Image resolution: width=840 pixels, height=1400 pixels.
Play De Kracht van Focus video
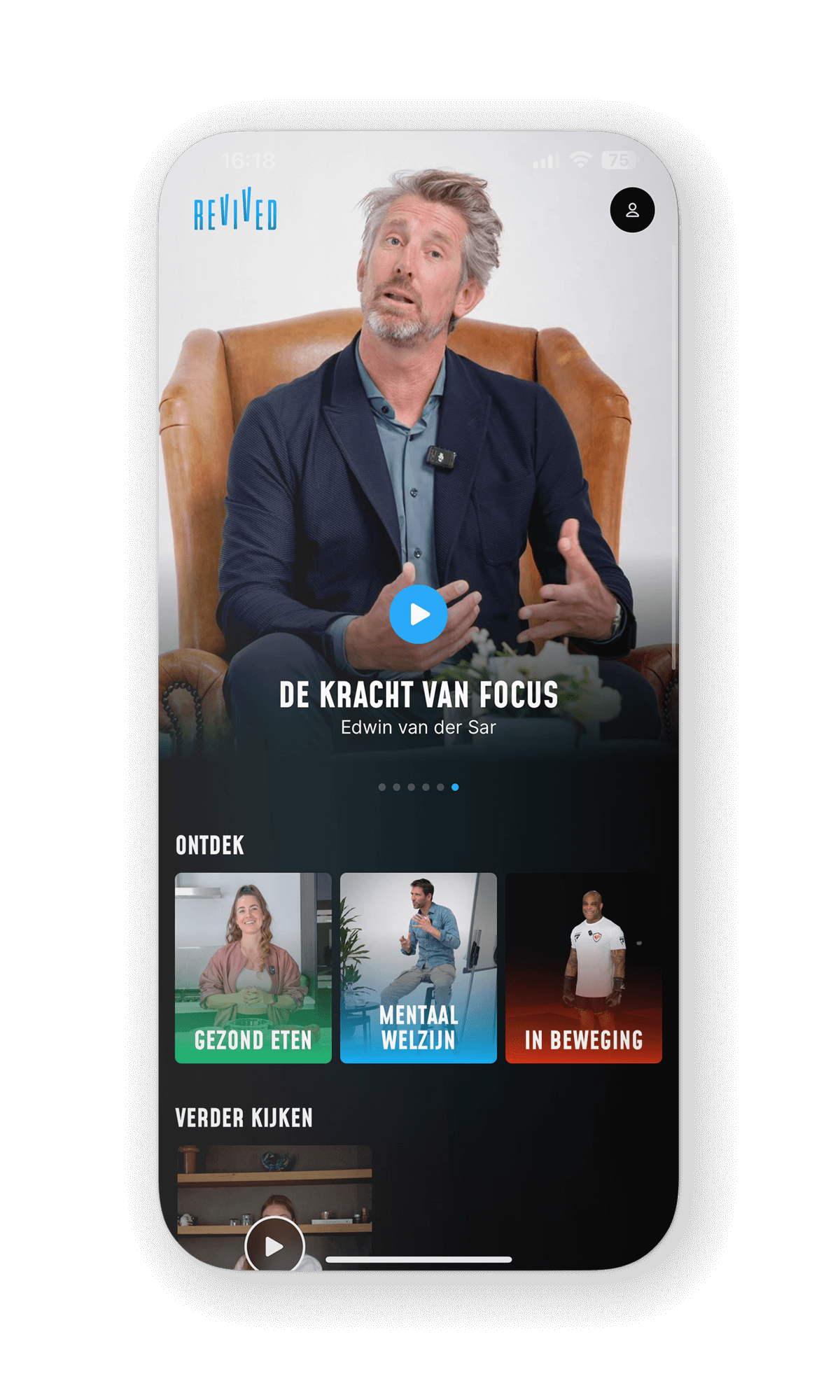click(x=419, y=614)
